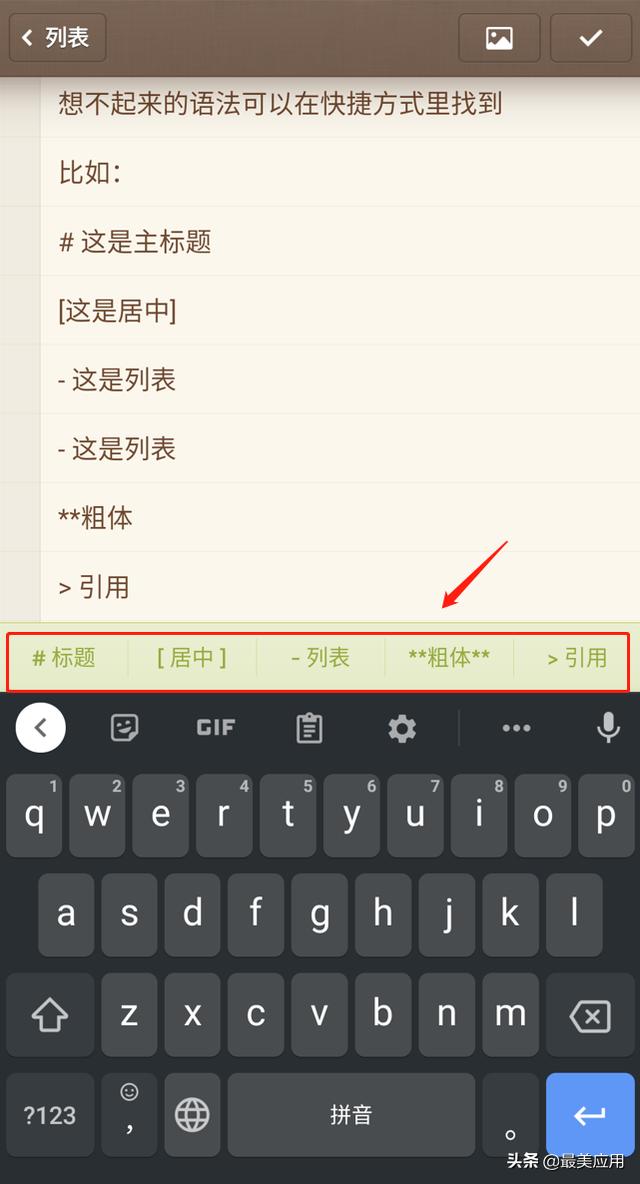Insert the - 列表 list shortcut

pyautogui.click(x=320, y=658)
